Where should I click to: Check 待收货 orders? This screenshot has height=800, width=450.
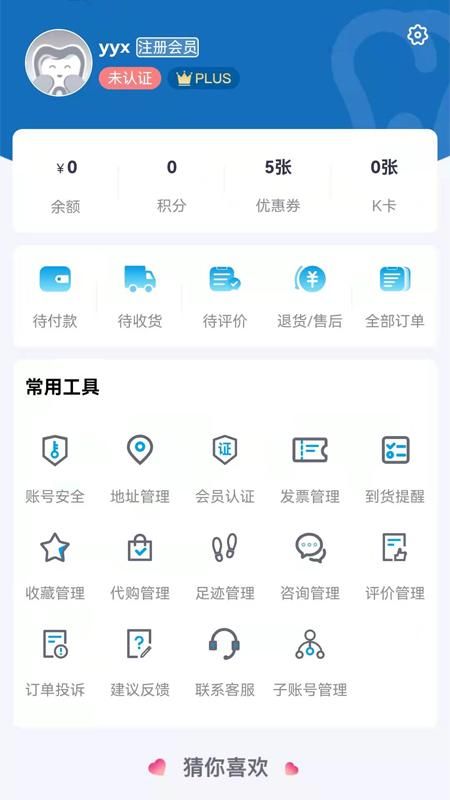click(x=140, y=296)
